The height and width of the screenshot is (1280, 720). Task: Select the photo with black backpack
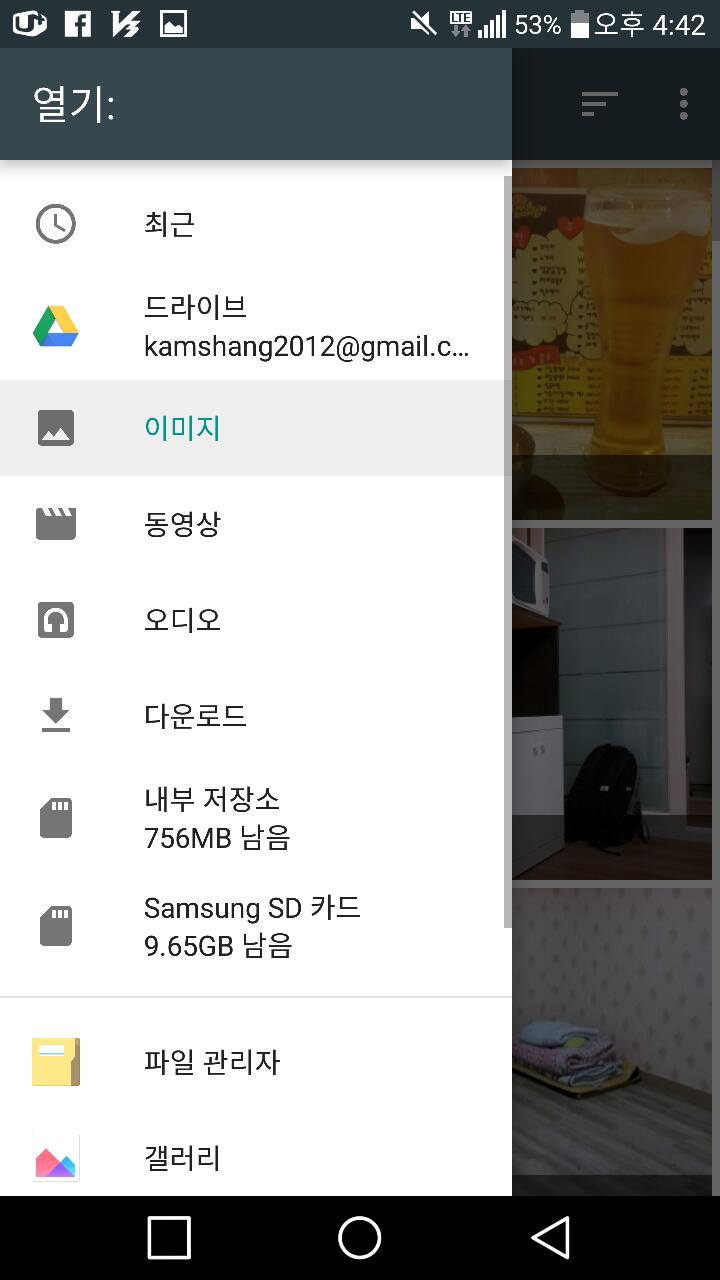(612, 704)
